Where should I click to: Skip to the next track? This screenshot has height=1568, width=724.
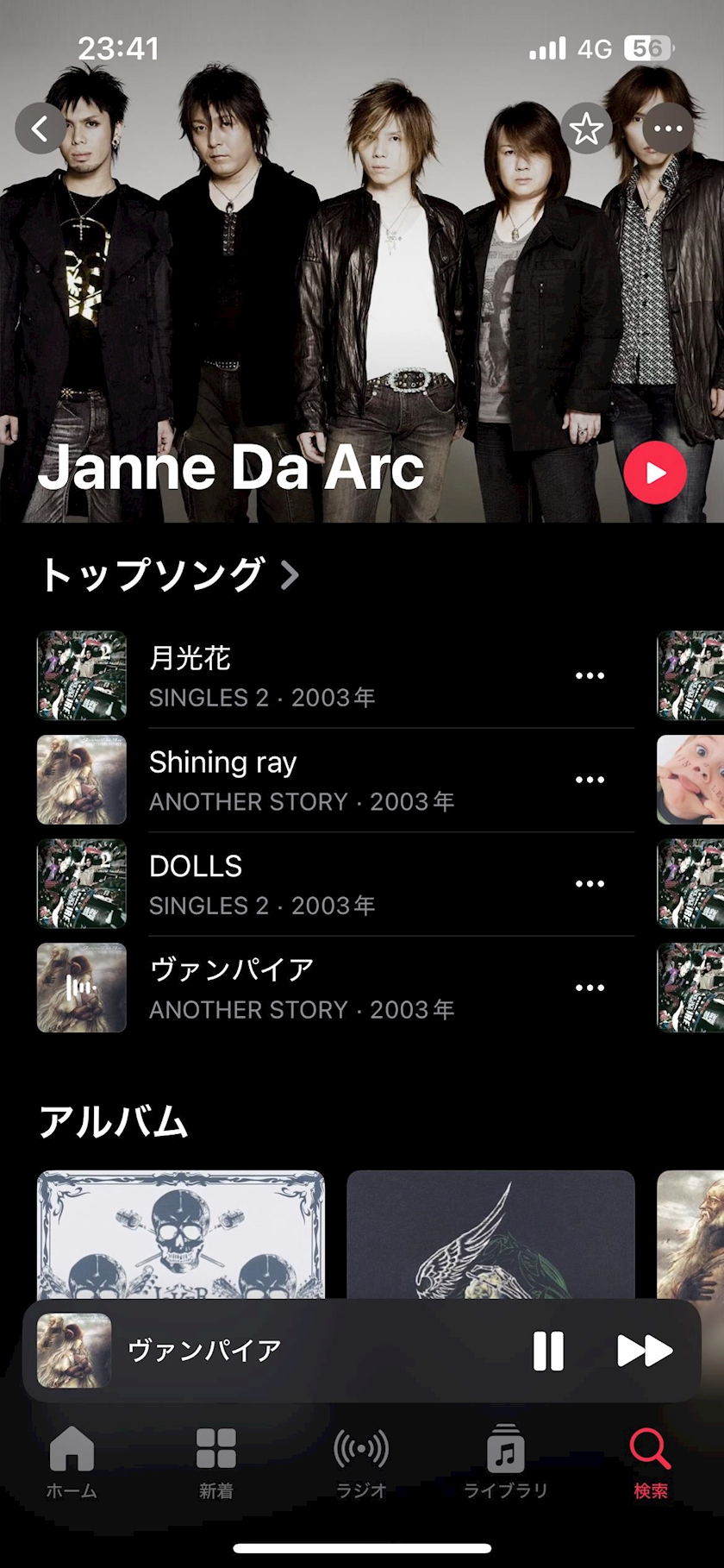click(644, 1351)
